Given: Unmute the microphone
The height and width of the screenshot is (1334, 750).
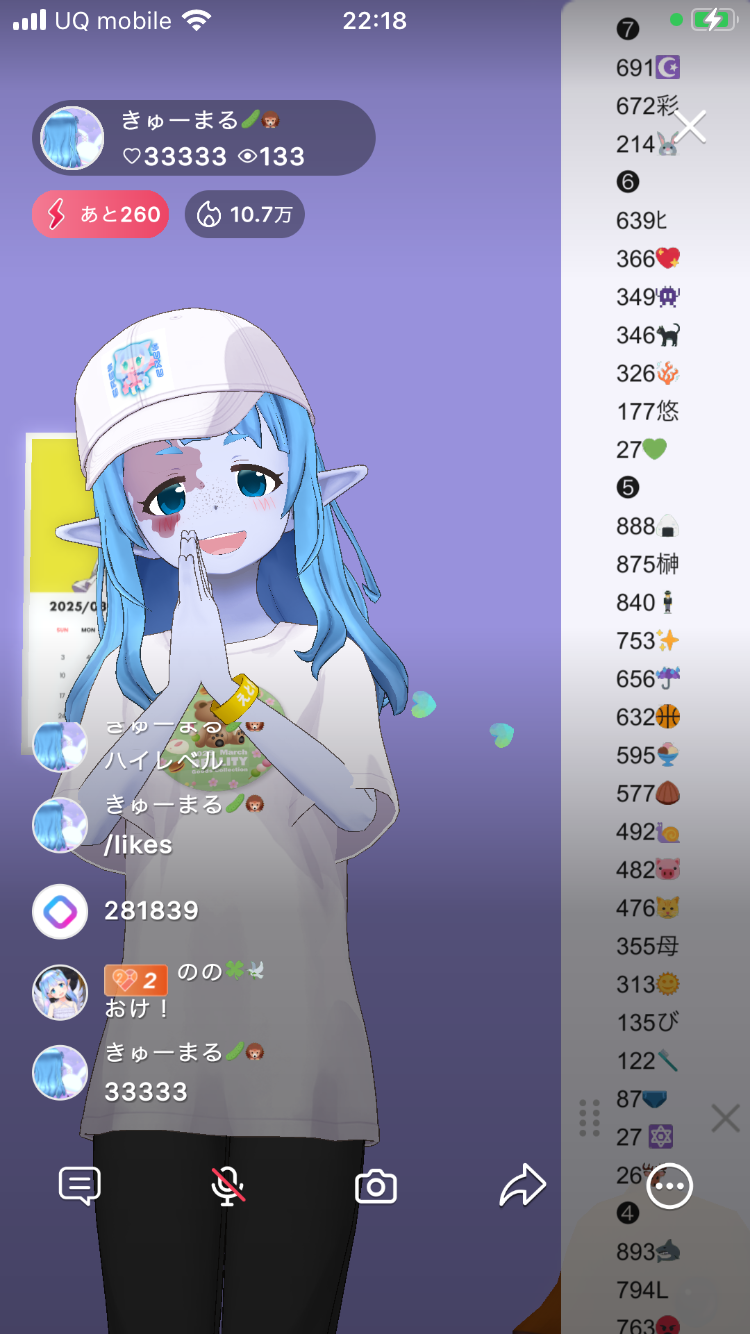Looking at the screenshot, I should pyautogui.click(x=228, y=1186).
